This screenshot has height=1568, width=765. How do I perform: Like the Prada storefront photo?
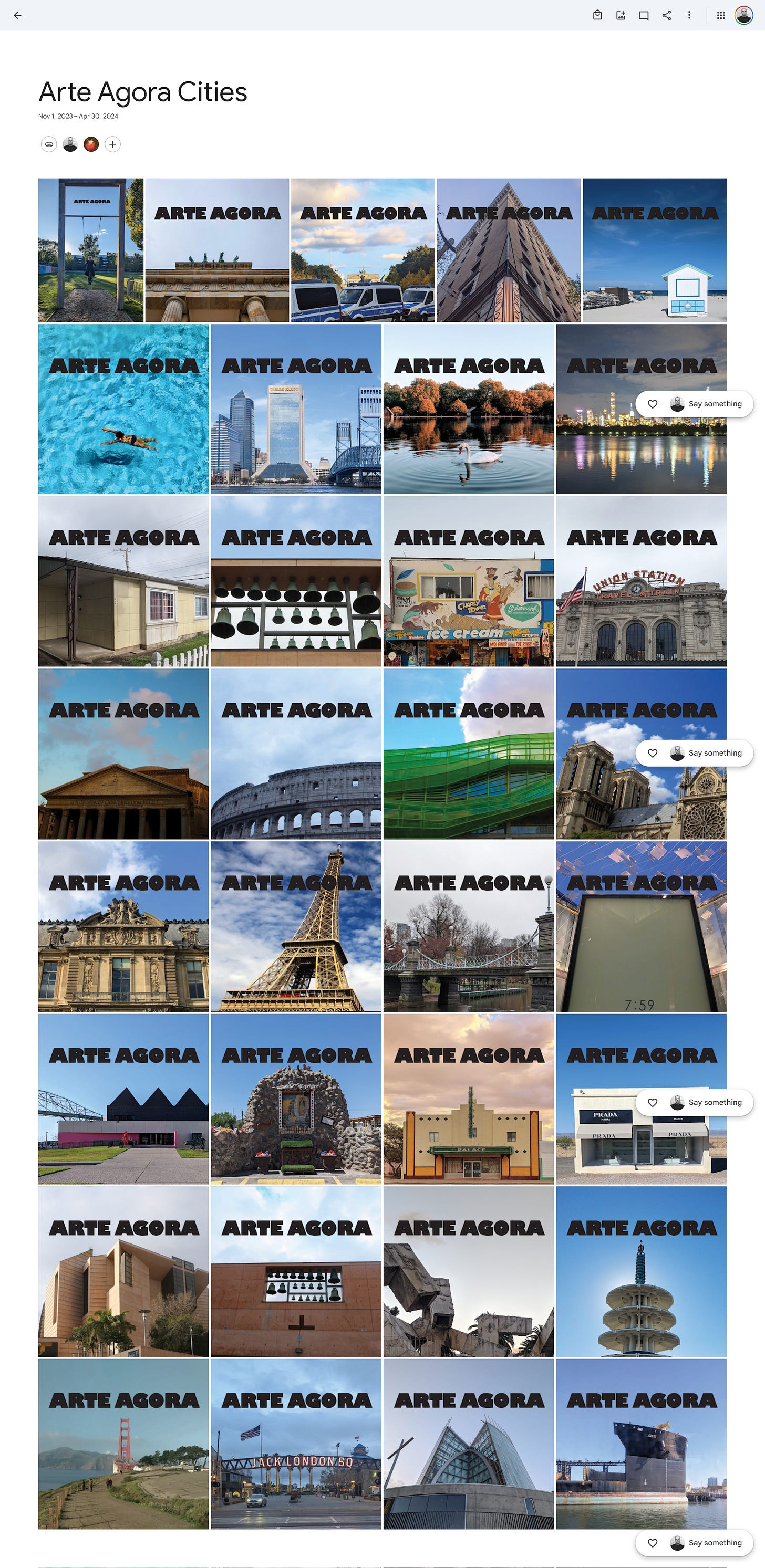[x=653, y=1102]
